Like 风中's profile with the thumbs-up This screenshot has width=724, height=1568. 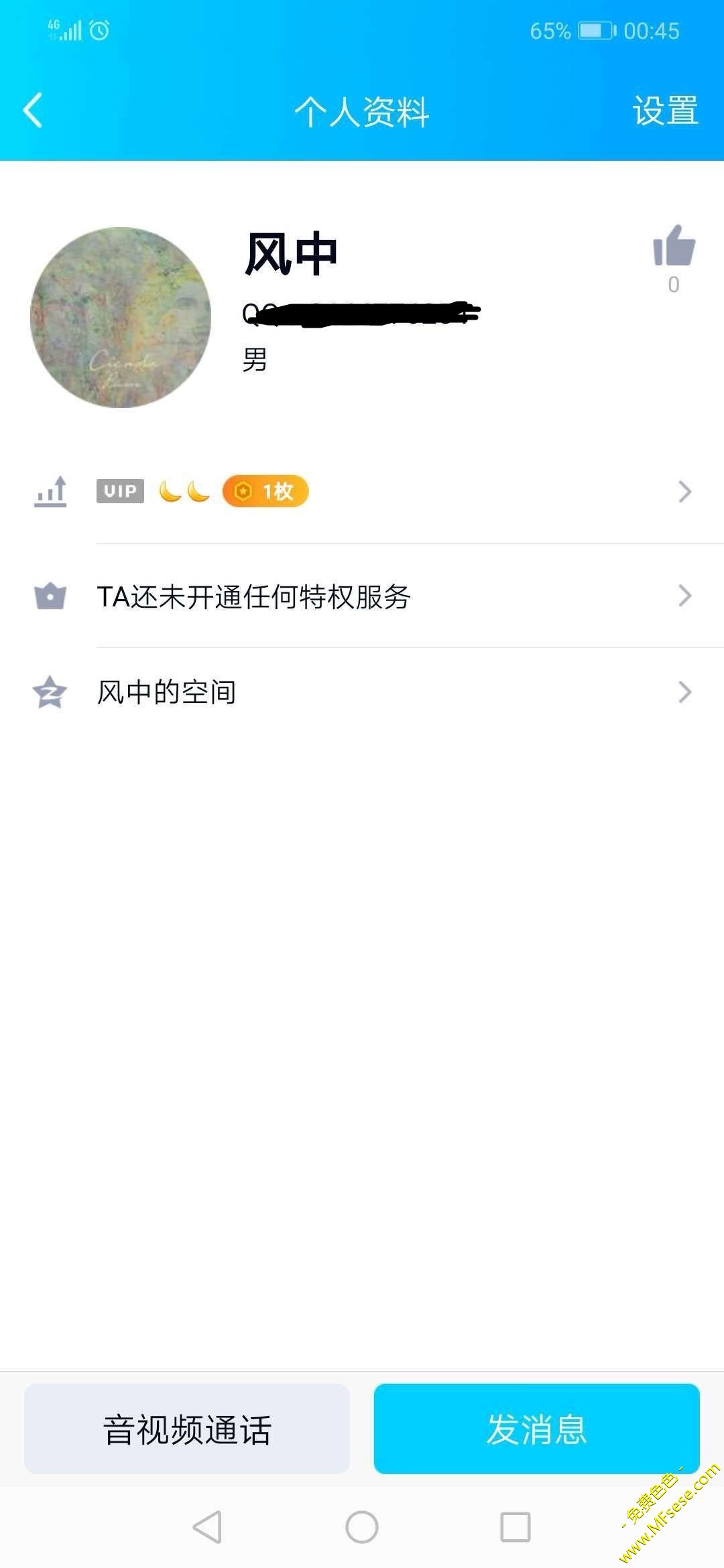[674, 247]
